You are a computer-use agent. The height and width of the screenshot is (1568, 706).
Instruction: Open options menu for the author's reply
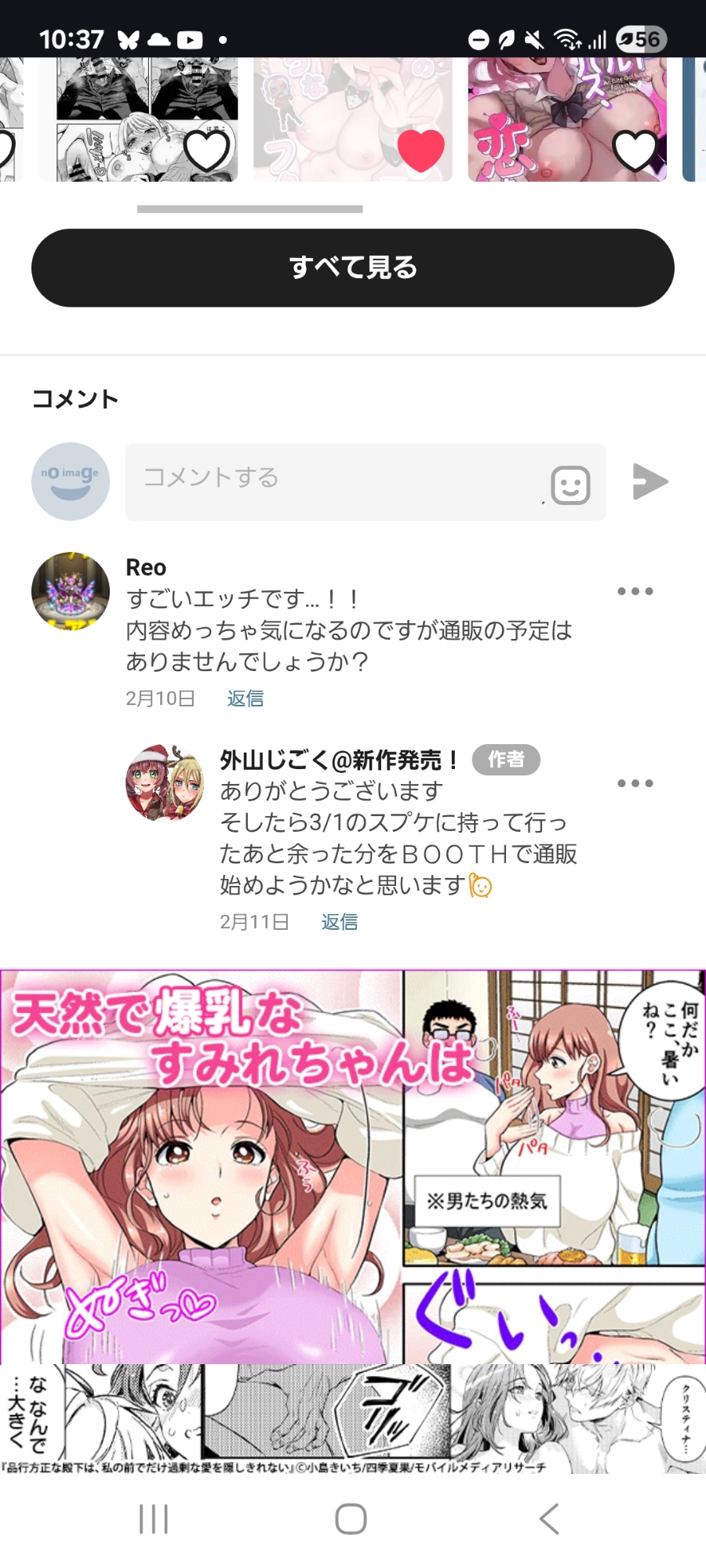click(635, 783)
